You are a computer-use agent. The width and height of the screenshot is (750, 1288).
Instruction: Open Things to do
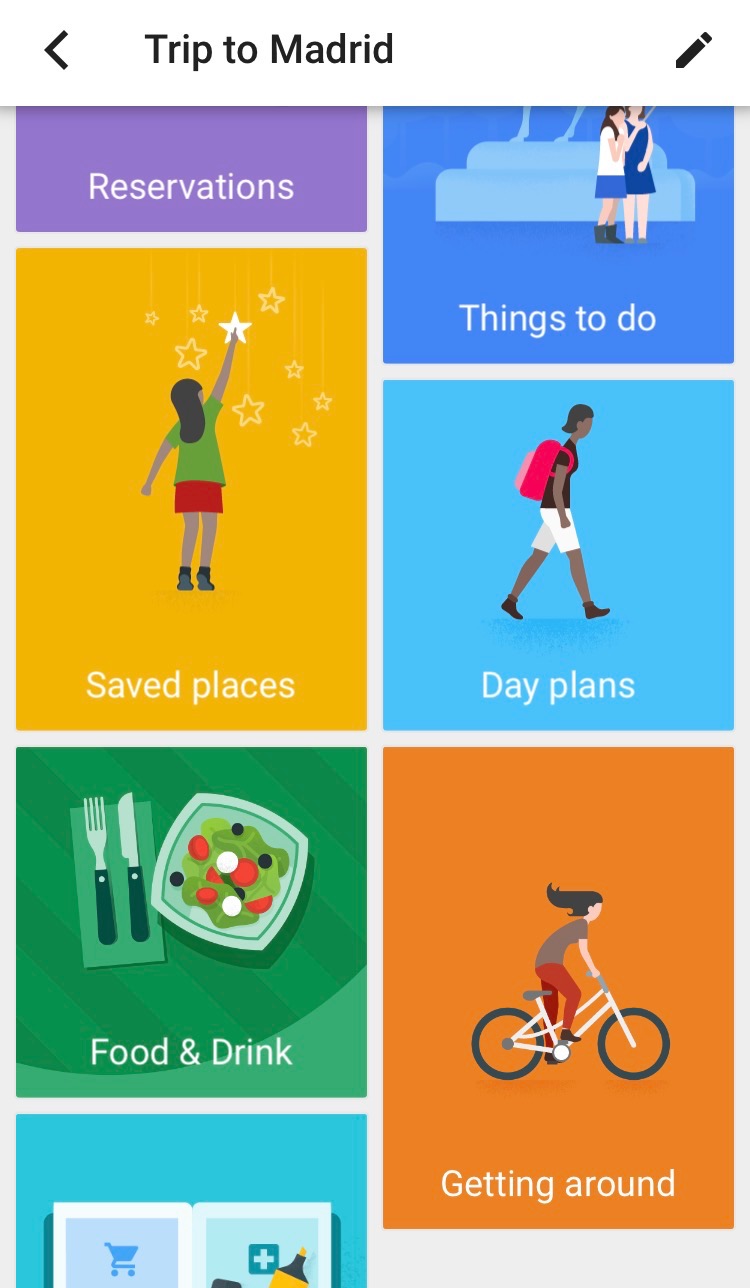[558, 234]
